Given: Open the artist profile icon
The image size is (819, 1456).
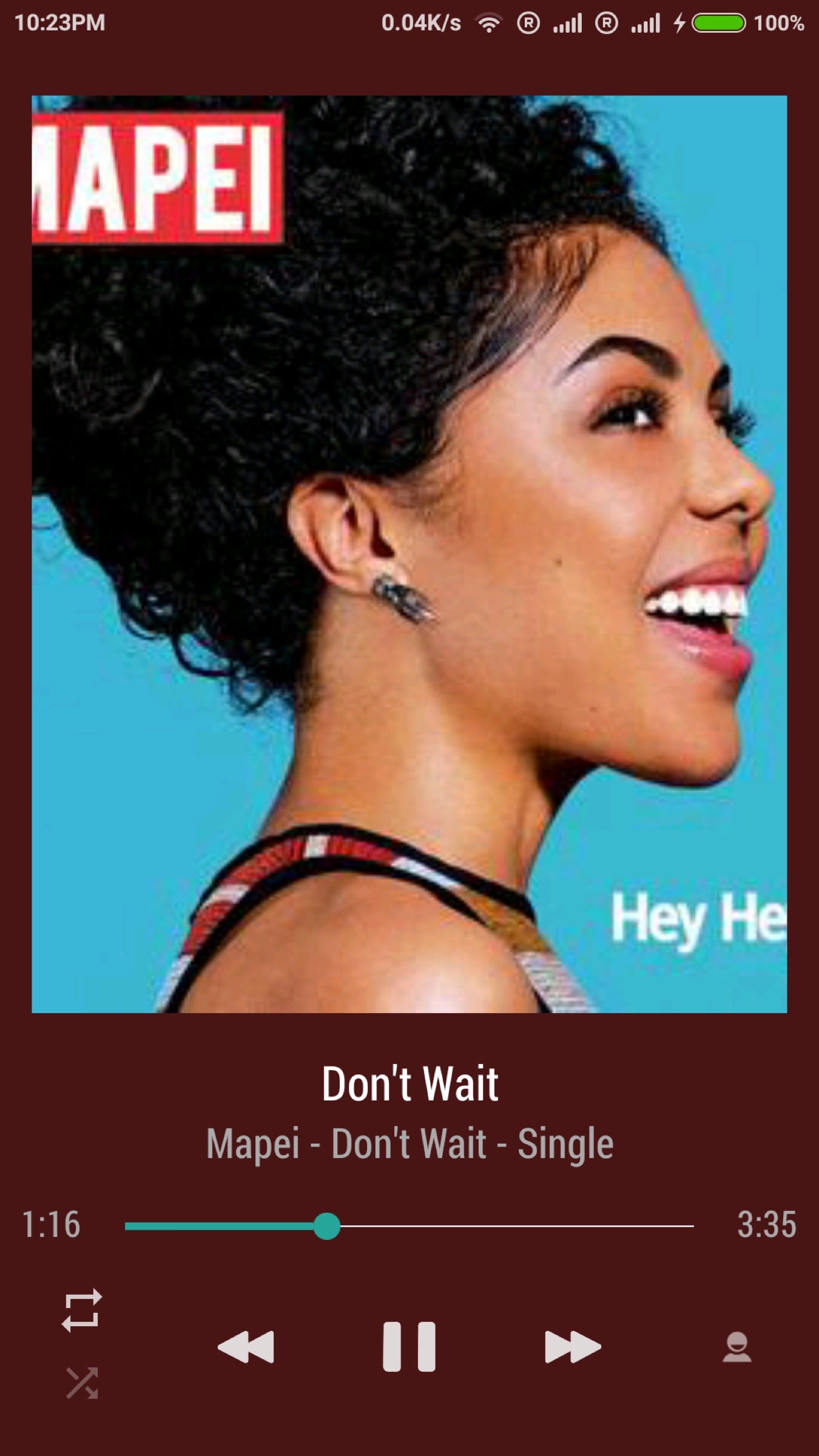Looking at the screenshot, I should pyautogui.click(x=736, y=1347).
